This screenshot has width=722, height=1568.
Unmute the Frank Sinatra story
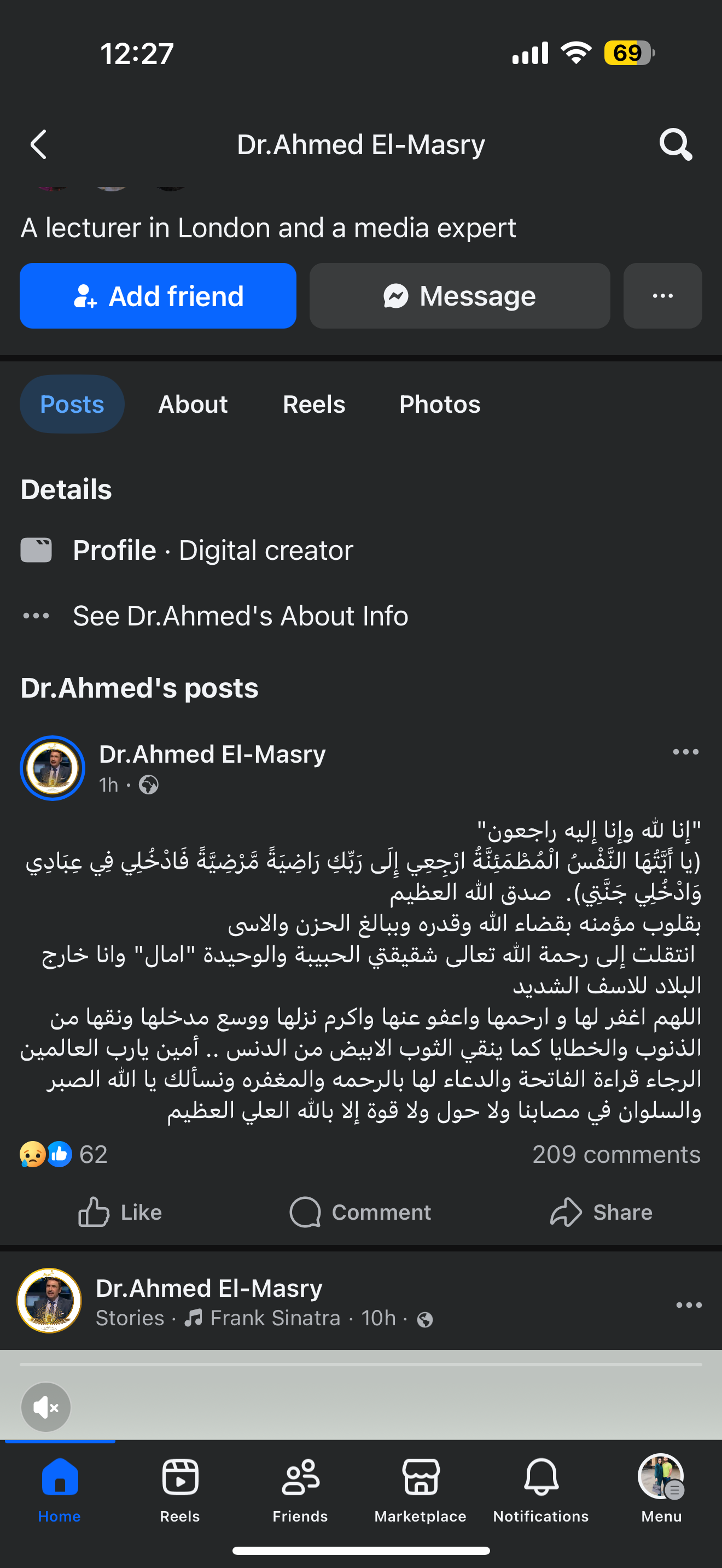tap(46, 1407)
